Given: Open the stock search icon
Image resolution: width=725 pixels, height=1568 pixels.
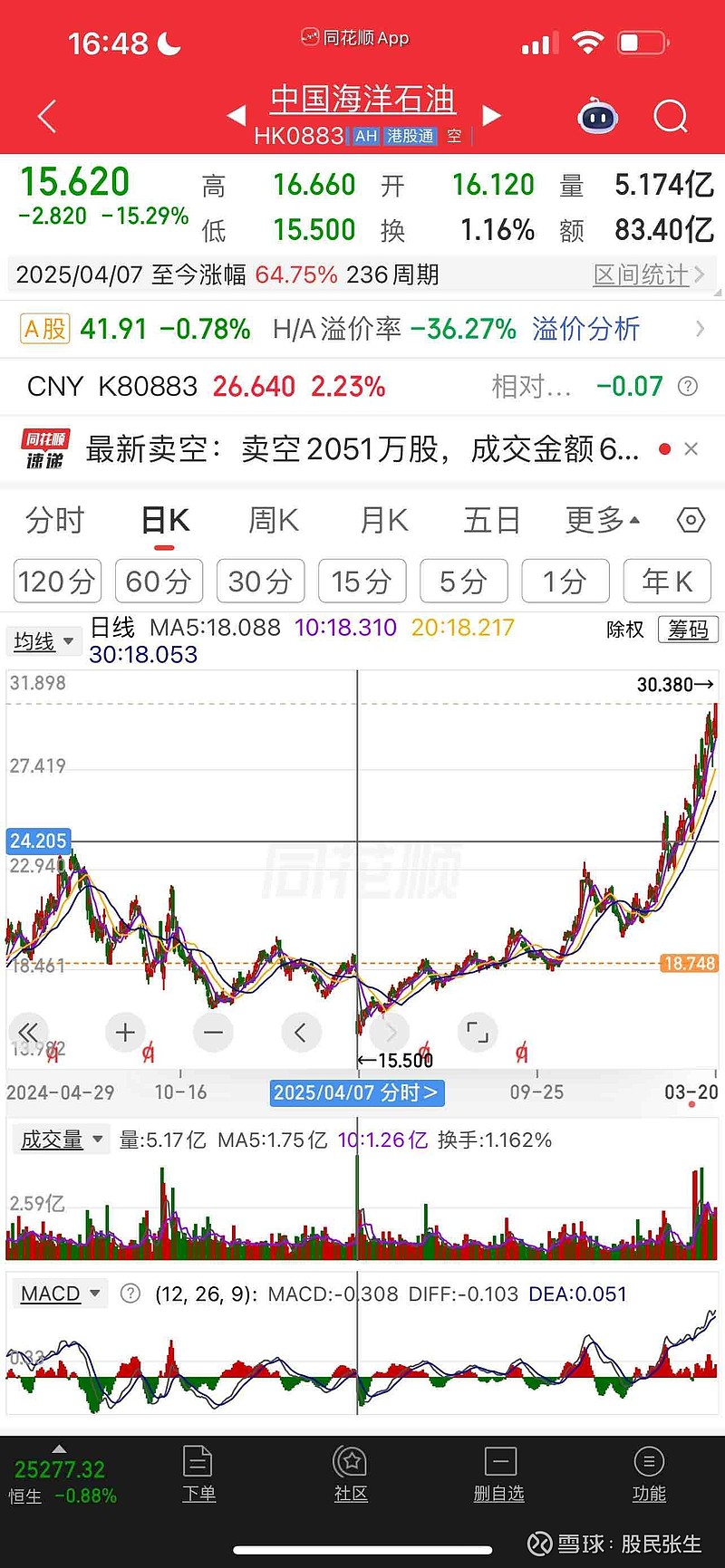Looking at the screenshot, I should click(x=671, y=117).
